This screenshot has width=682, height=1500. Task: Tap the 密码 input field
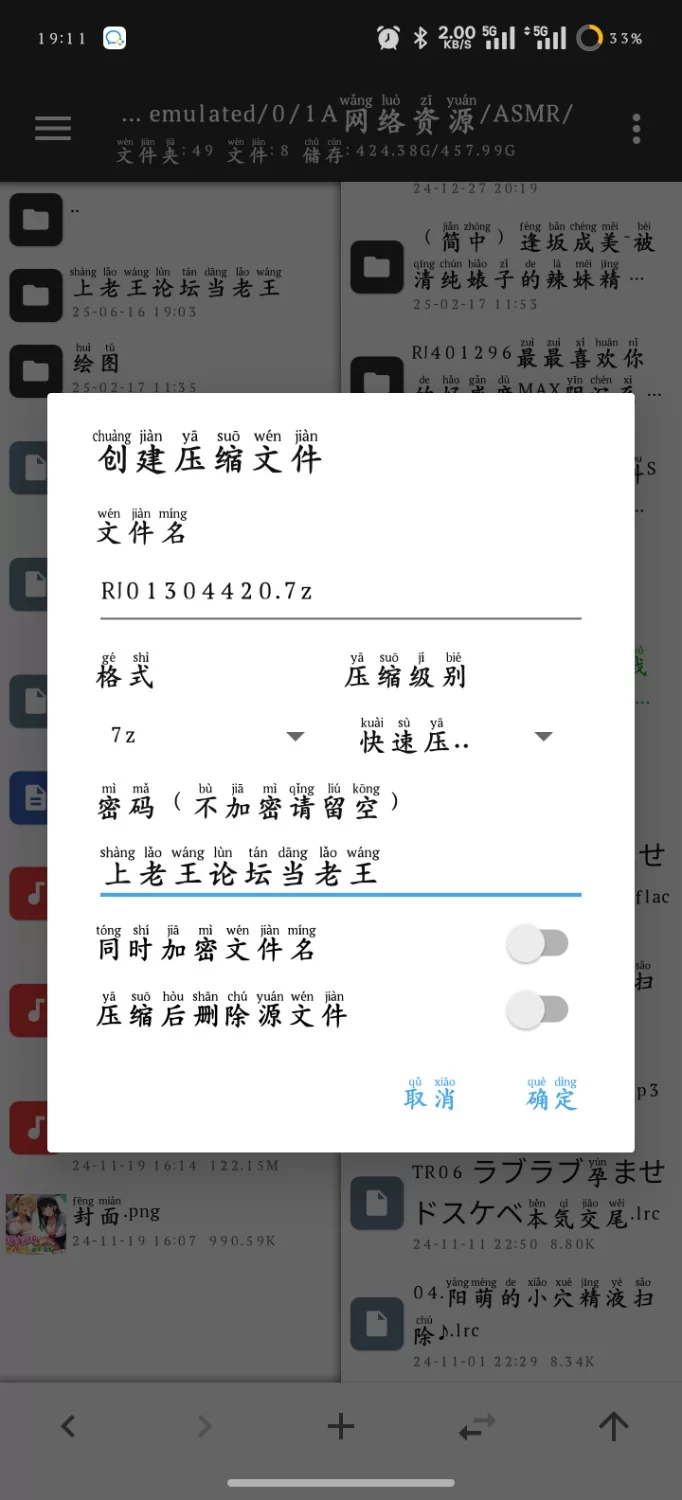[340, 873]
